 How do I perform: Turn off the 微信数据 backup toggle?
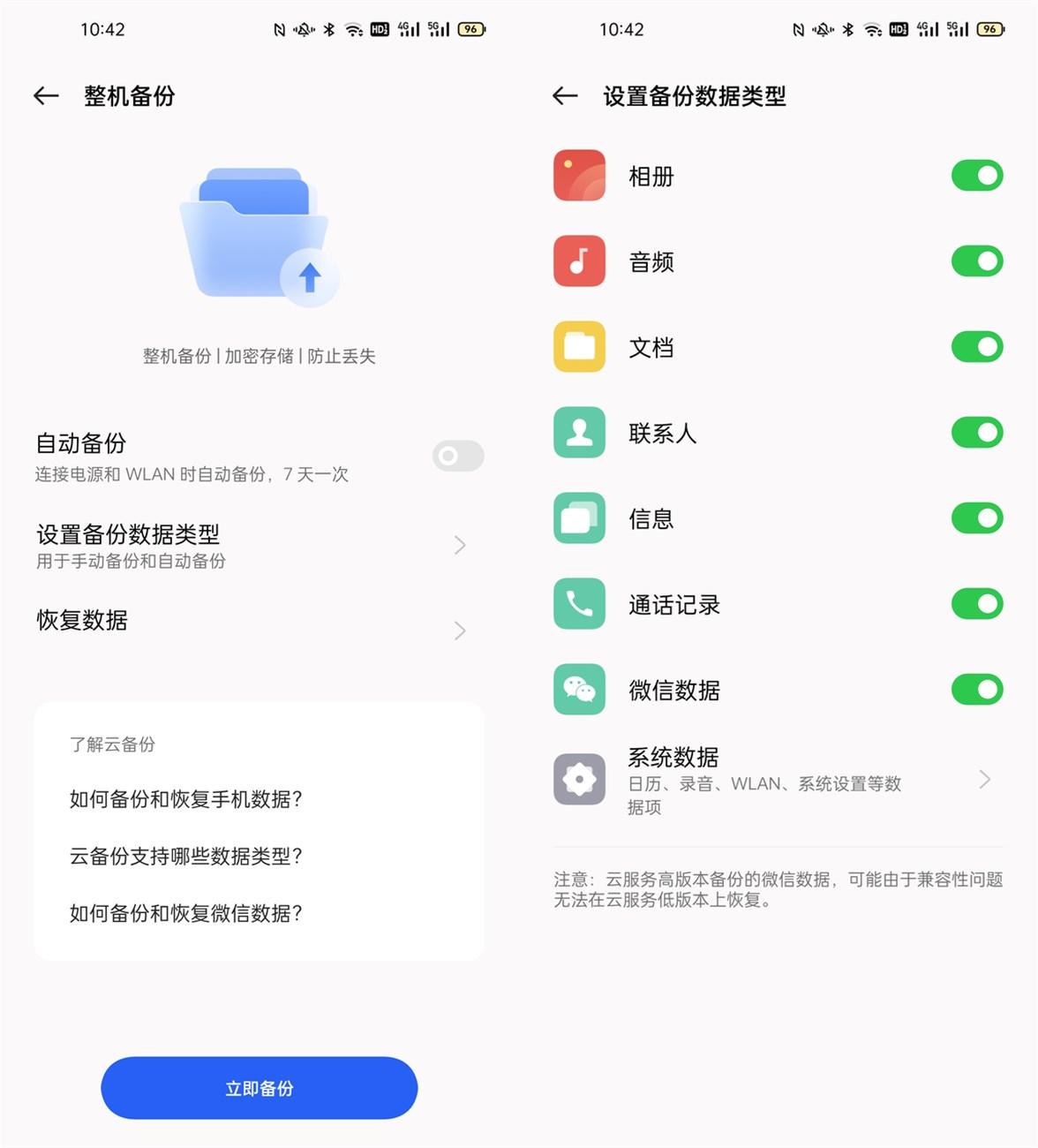(x=976, y=690)
